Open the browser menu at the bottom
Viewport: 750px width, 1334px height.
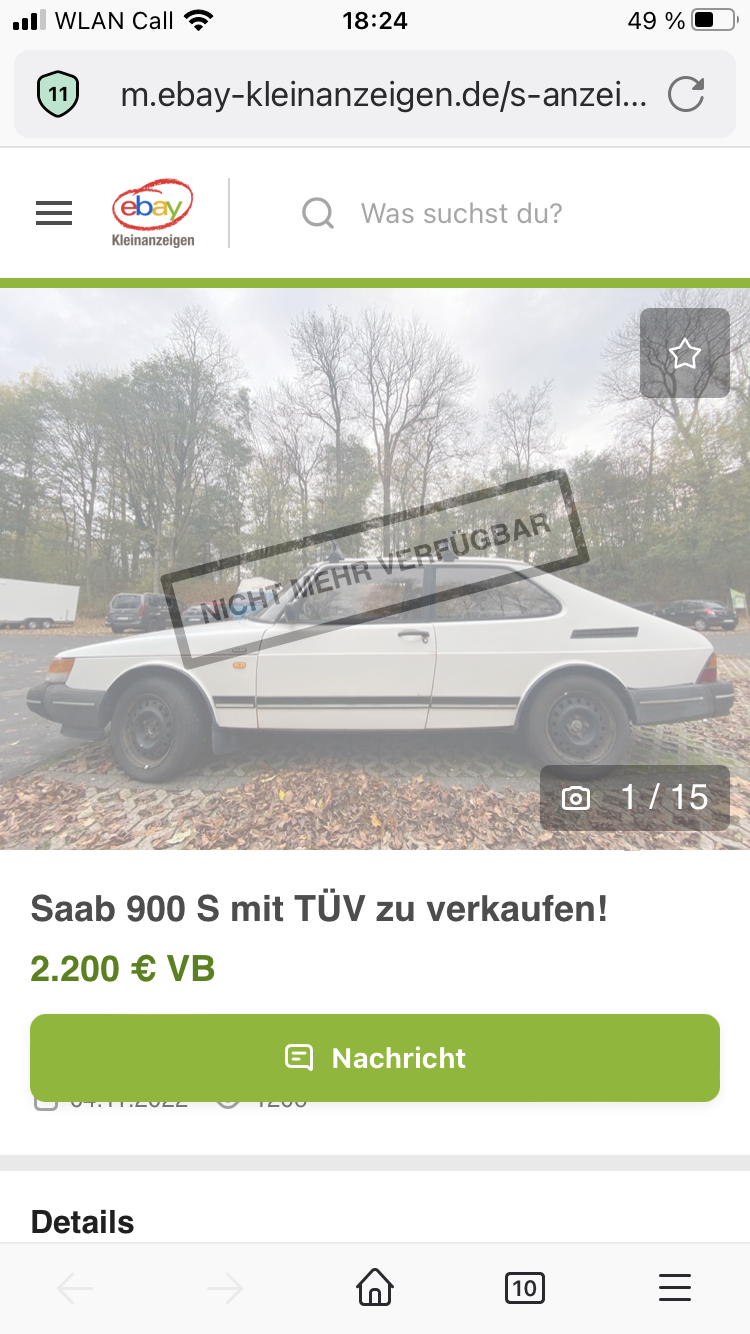tap(675, 1288)
